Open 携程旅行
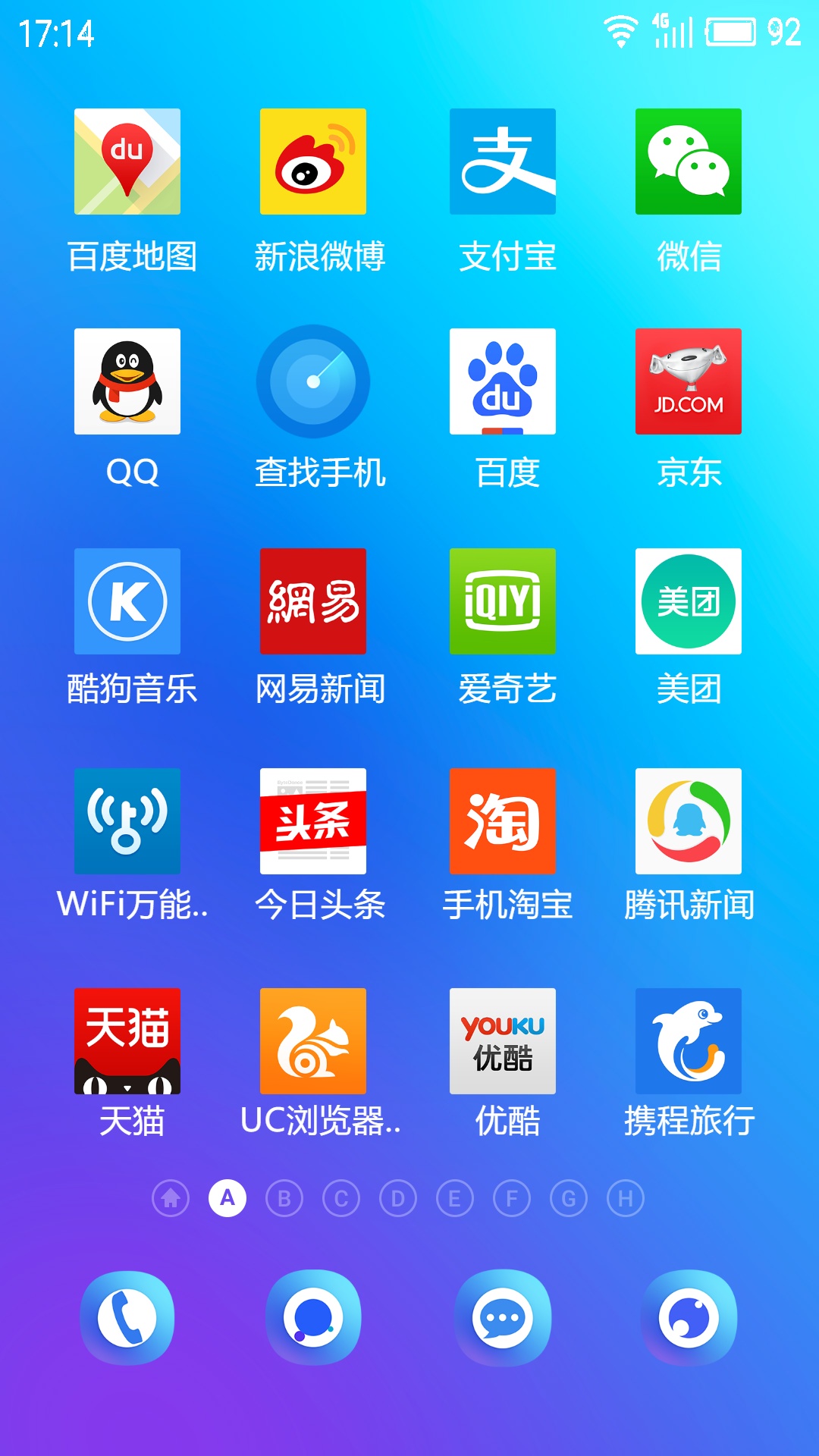The width and height of the screenshot is (819, 1456). [689, 1041]
